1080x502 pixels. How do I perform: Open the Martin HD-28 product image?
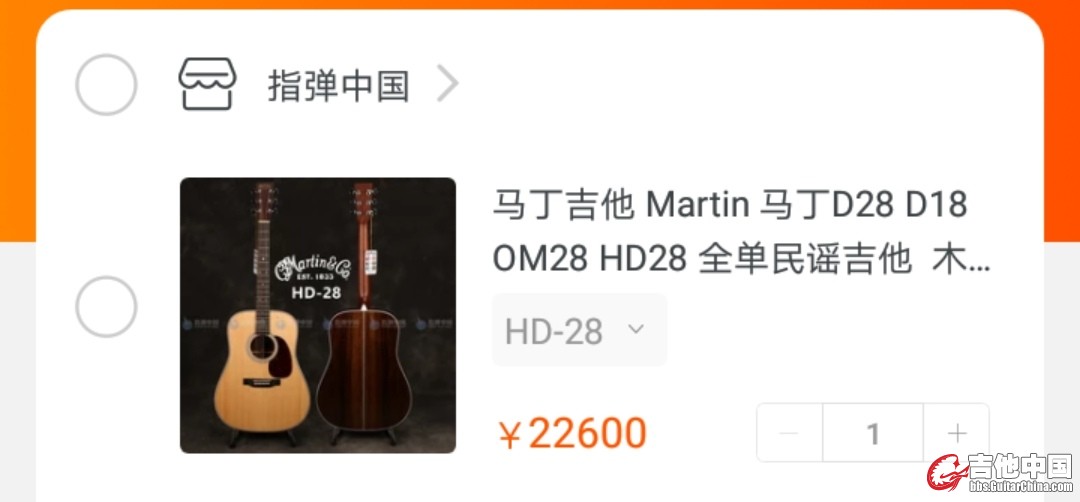point(318,315)
